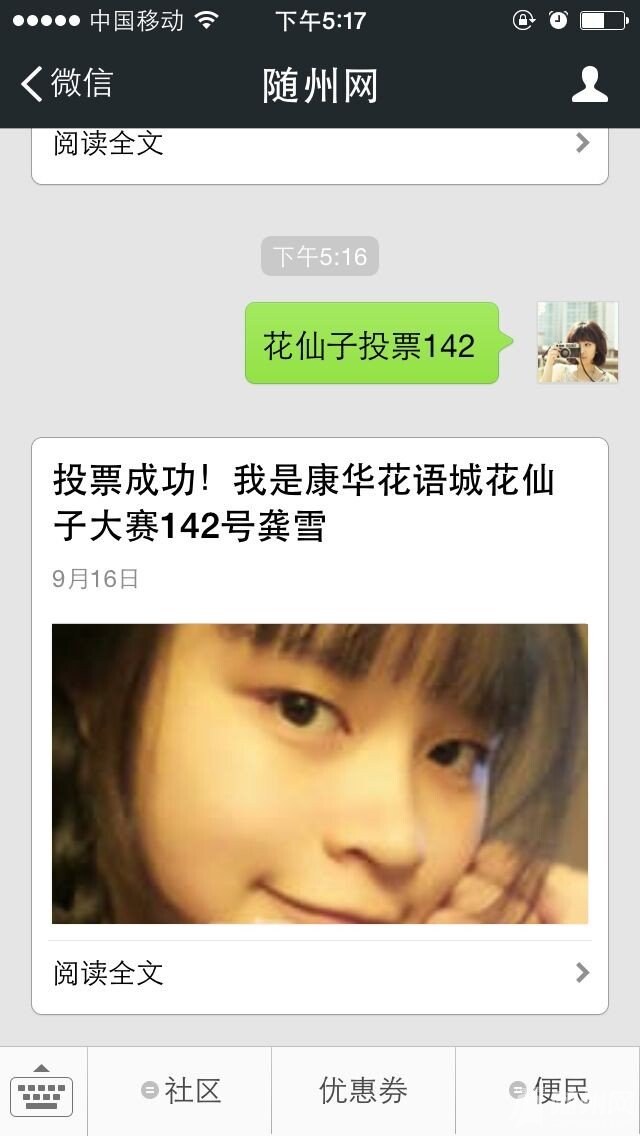Screen dimensions: 640x1136
Task: Open the 便民 menu
Action: 548,1091
